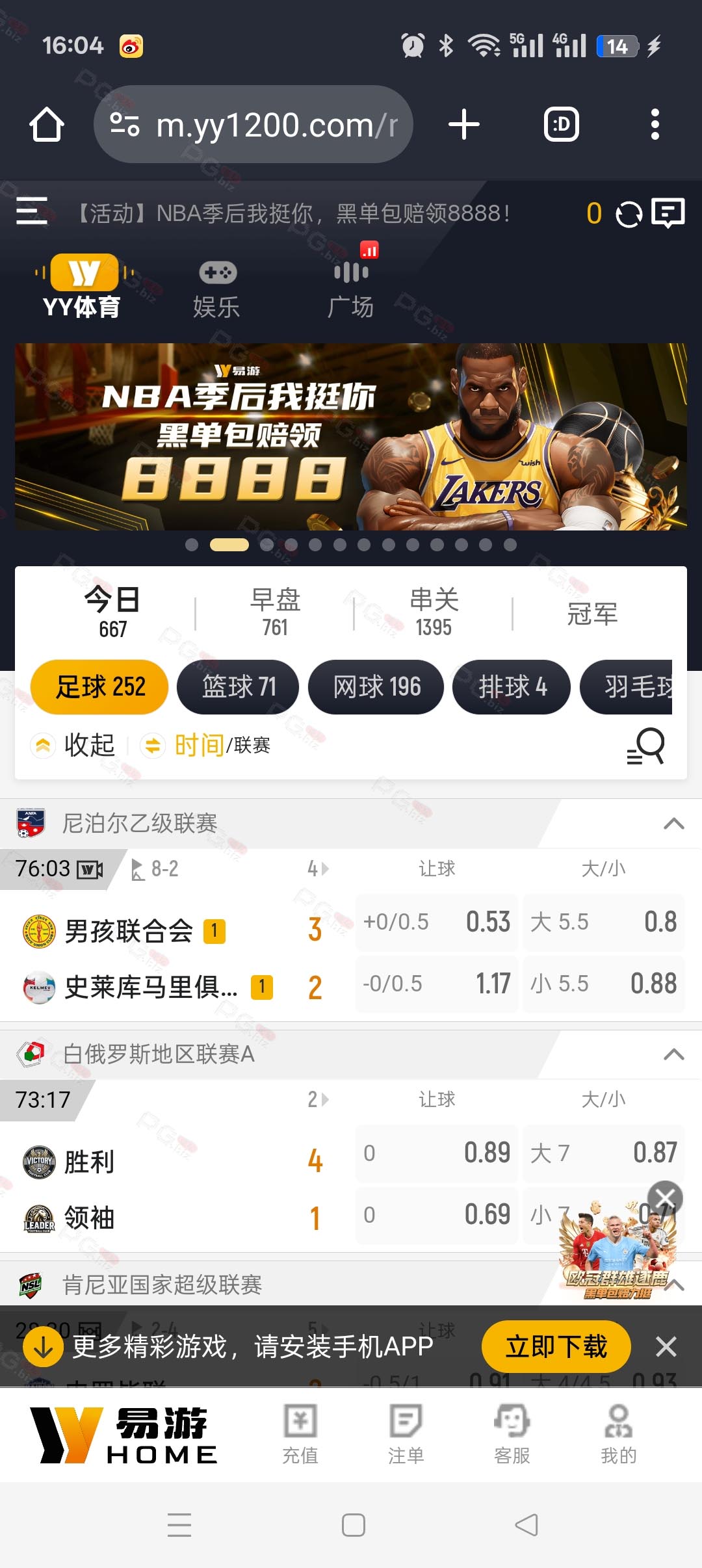
Task: Refresh the balance with the reload icon
Action: 629,214
